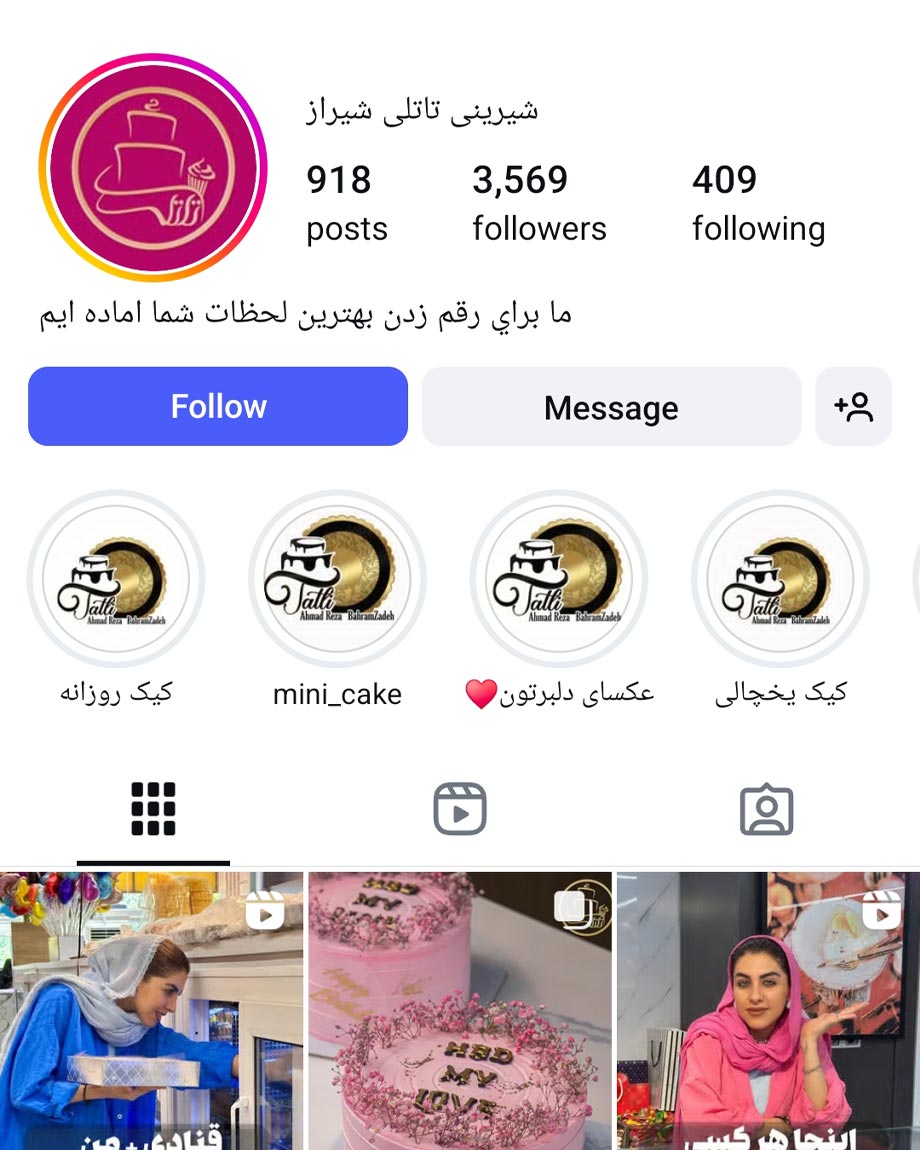View the profile picture story
The width and height of the screenshot is (920, 1150).
point(153,168)
